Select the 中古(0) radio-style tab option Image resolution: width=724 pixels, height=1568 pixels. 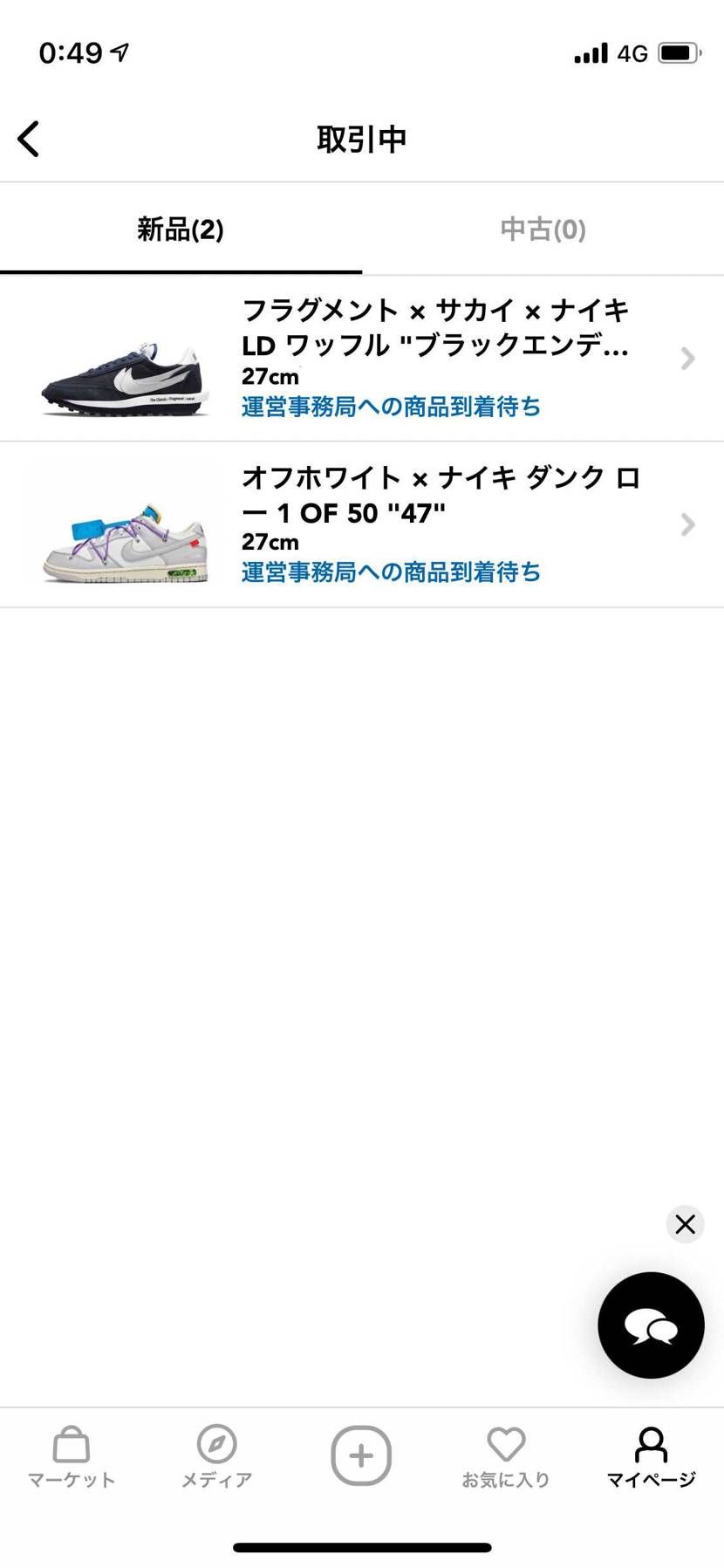click(542, 229)
